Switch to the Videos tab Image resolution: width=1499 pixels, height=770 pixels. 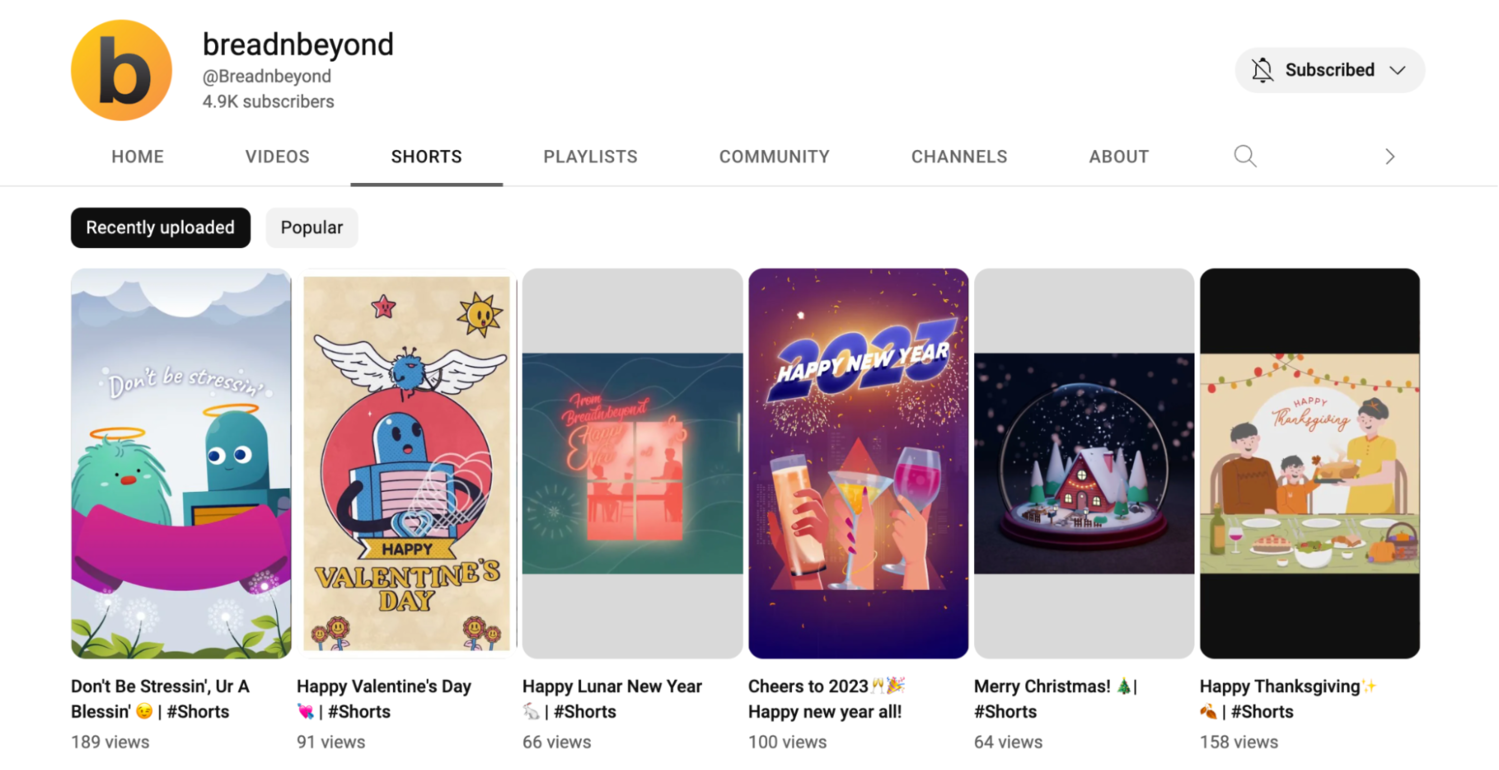277,156
